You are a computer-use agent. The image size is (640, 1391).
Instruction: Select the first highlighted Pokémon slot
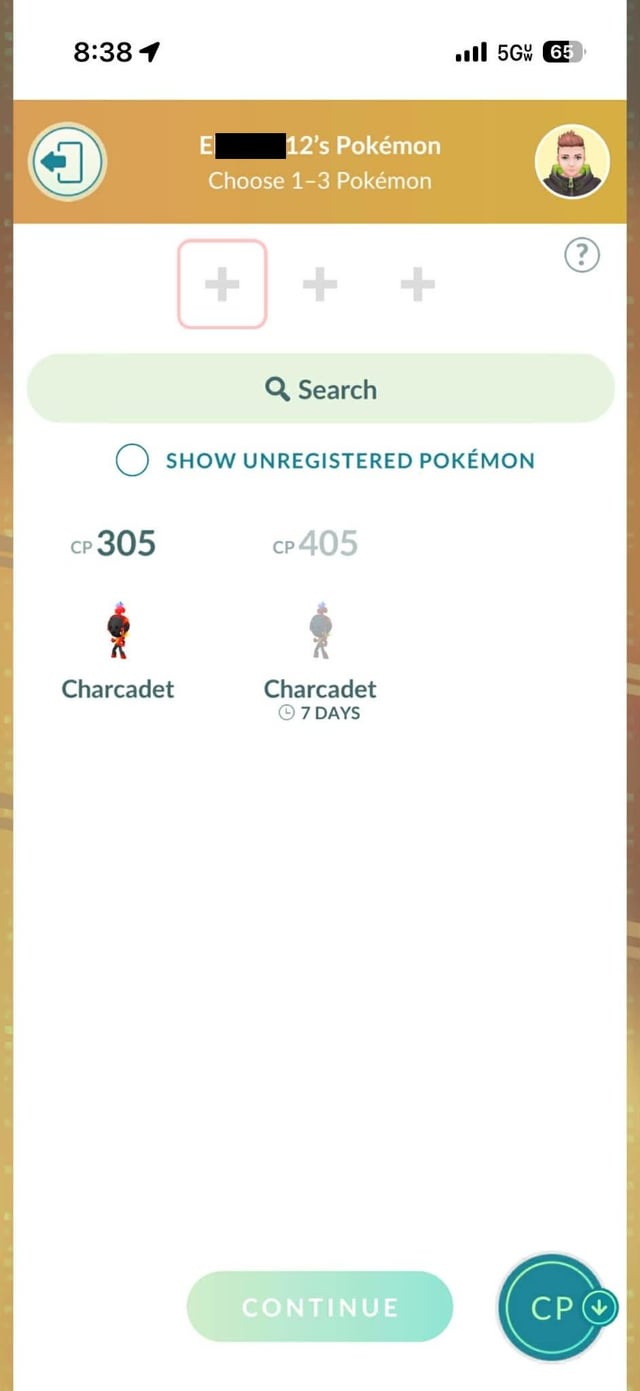pyautogui.click(x=222, y=284)
